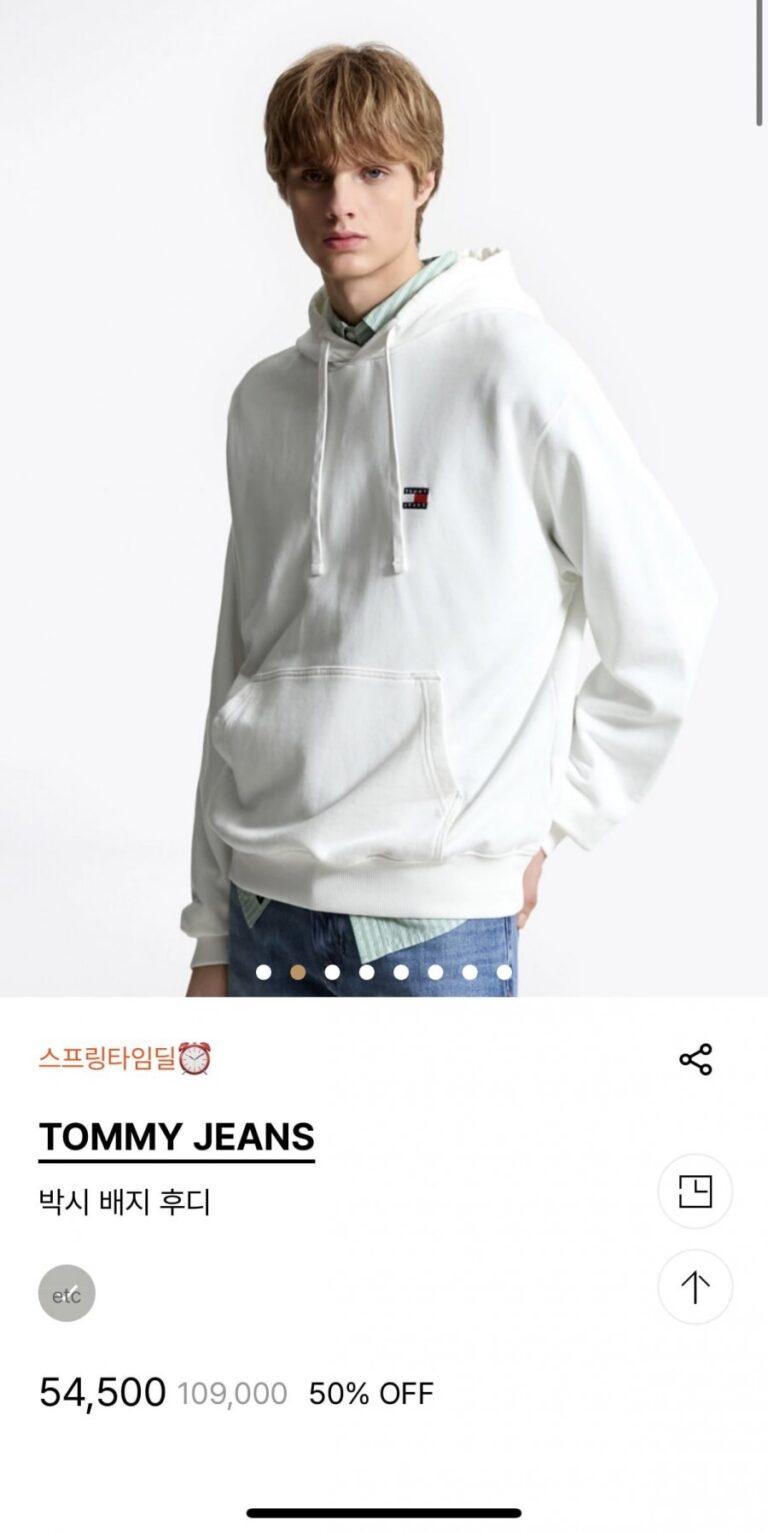The height and width of the screenshot is (1532, 768).
Task: Open the size guide icon
Action: [695, 1191]
